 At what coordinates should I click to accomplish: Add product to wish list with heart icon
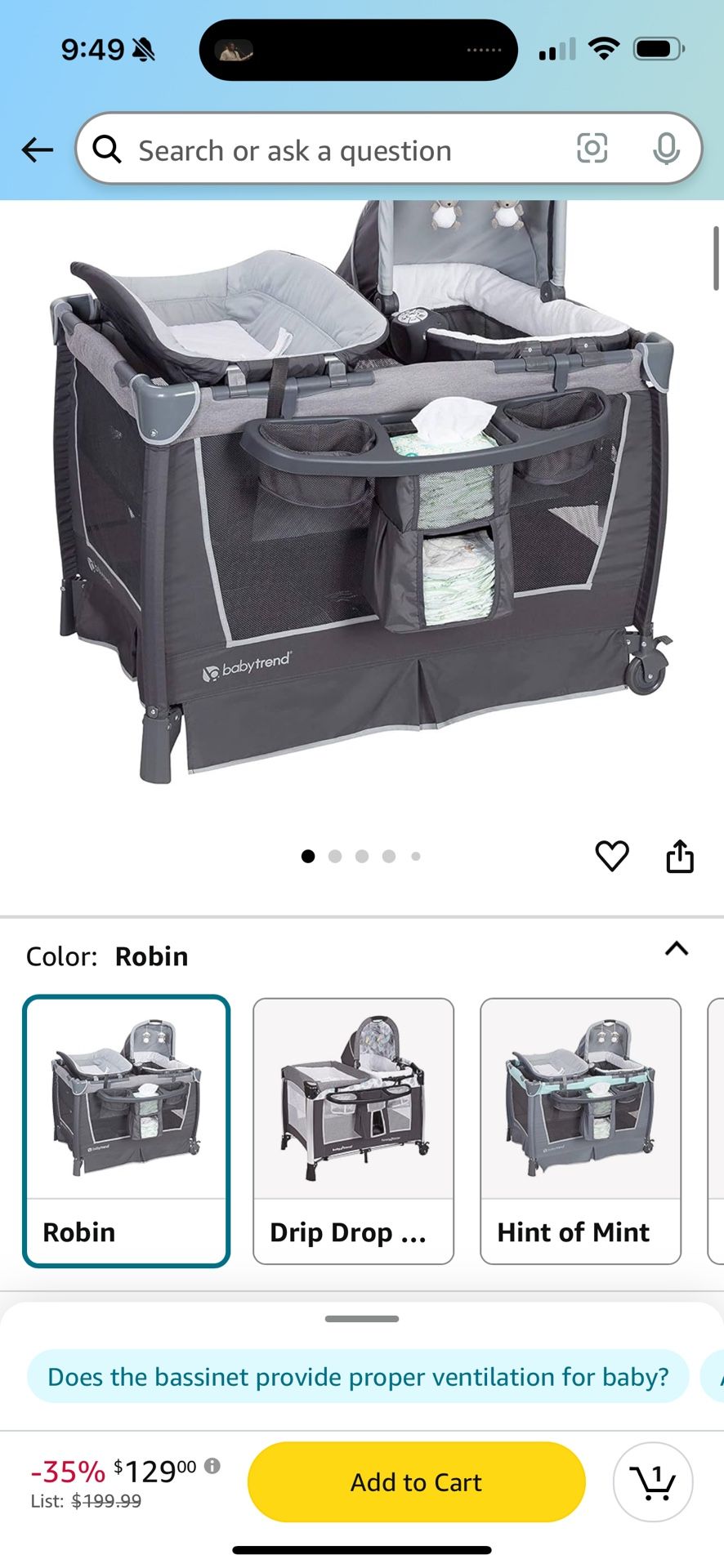pyautogui.click(x=612, y=856)
